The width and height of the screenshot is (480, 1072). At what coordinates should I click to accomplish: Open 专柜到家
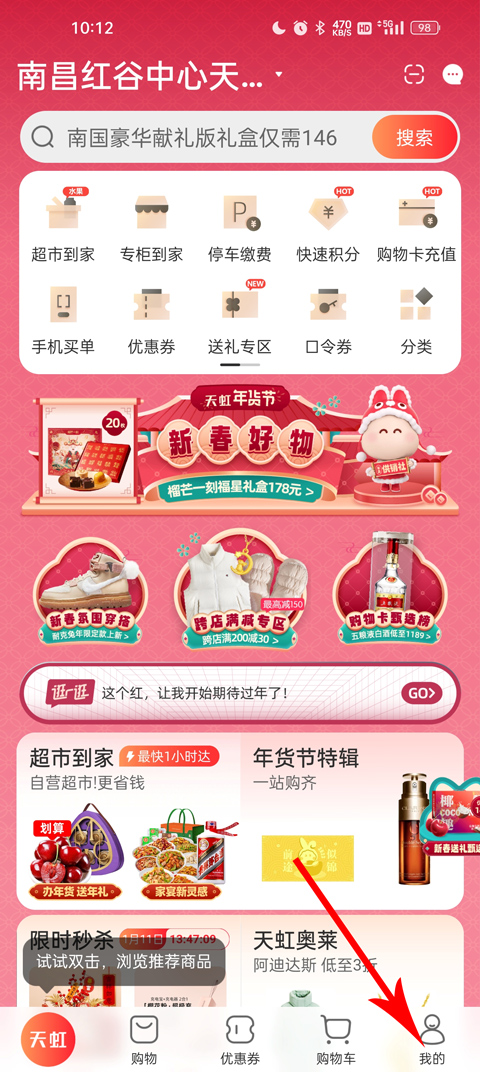click(152, 226)
